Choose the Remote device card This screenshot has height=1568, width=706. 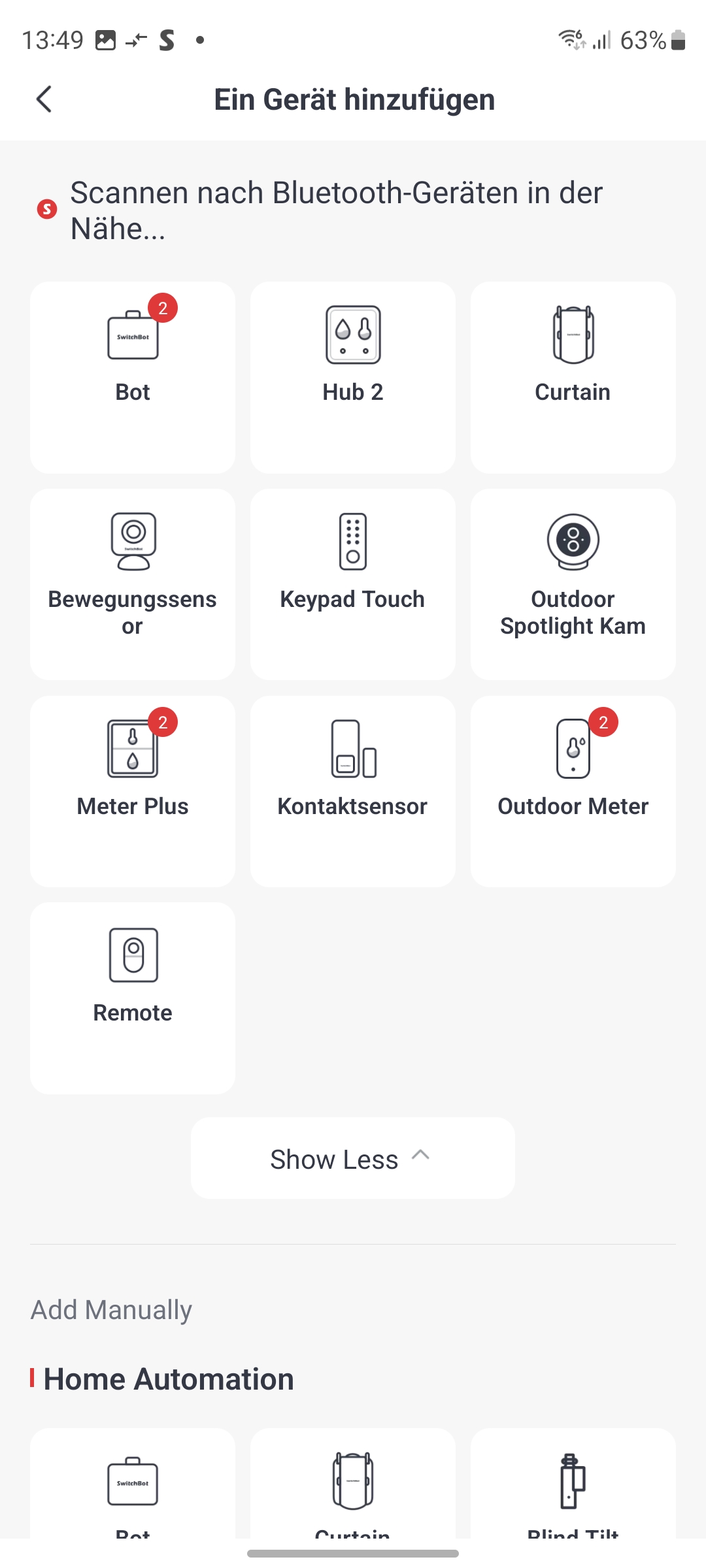[x=133, y=997]
